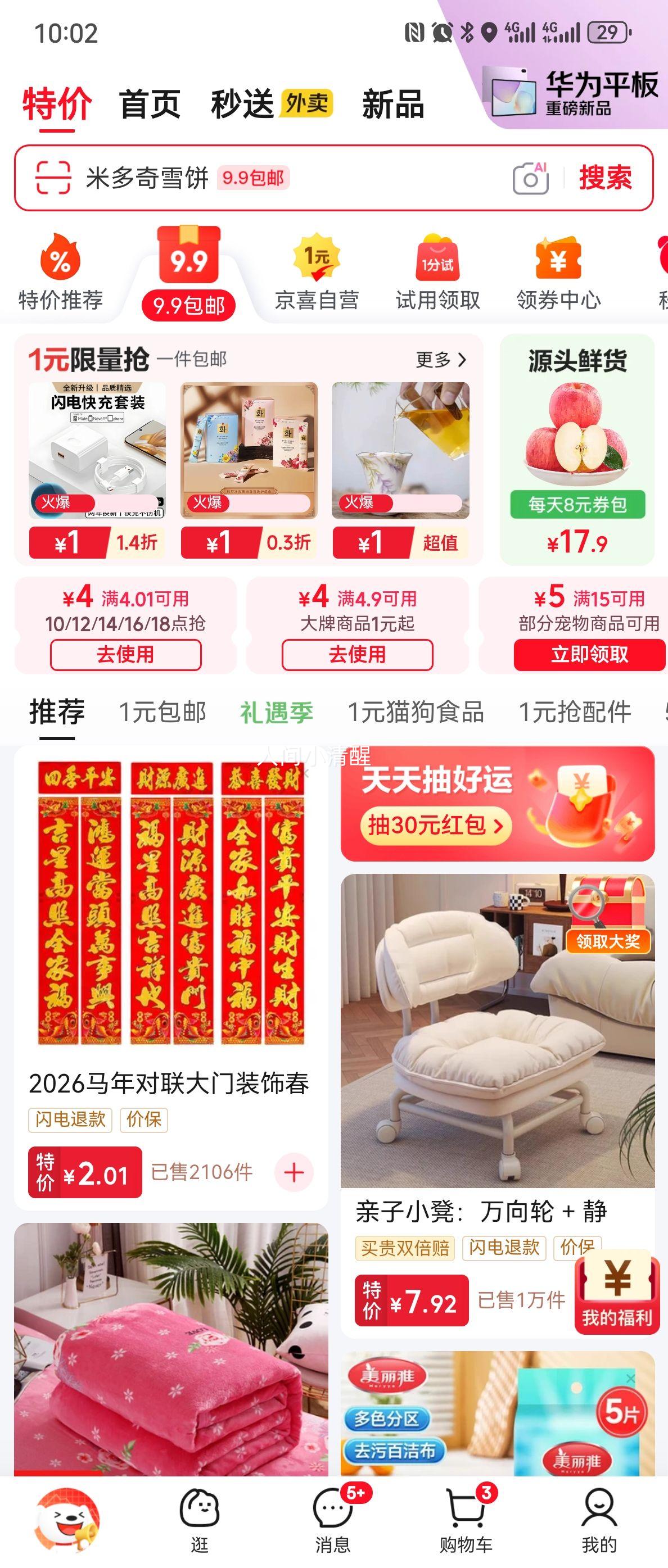
Task: Switch to the 秒送 tab
Action: click(x=242, y=105)
